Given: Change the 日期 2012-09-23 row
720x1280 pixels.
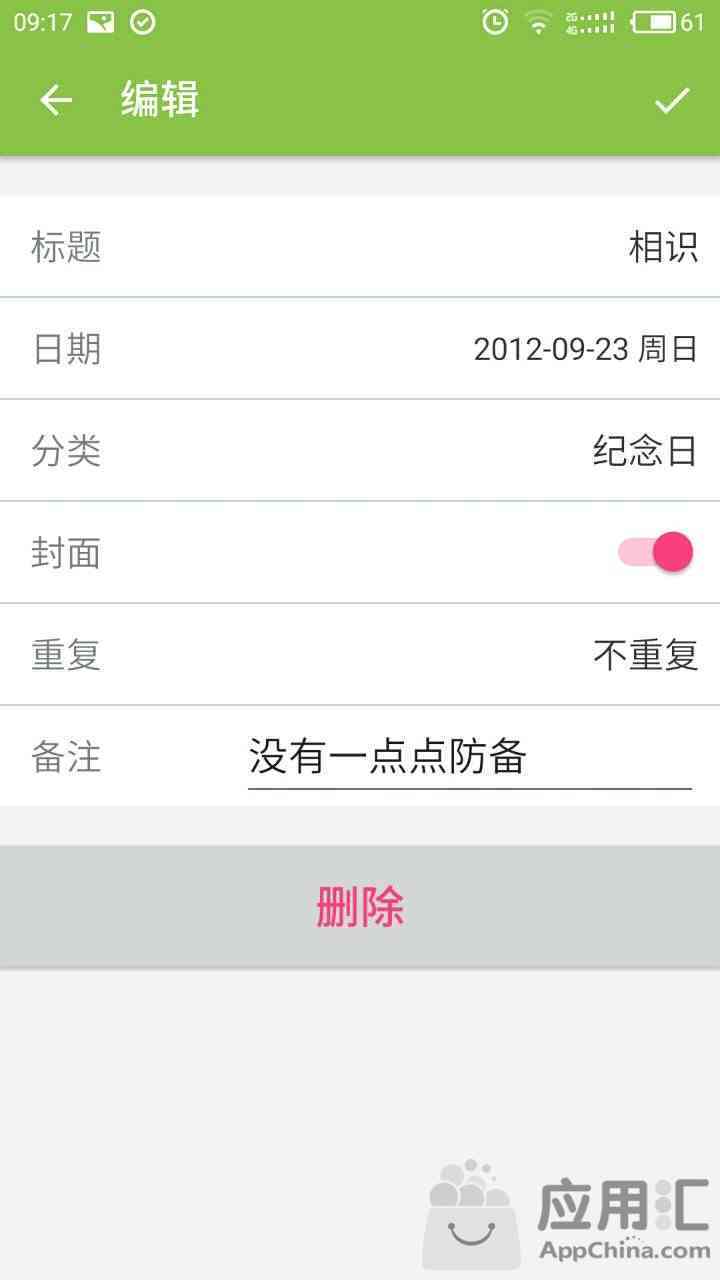Looking at the screenshot, I should 360,349.
